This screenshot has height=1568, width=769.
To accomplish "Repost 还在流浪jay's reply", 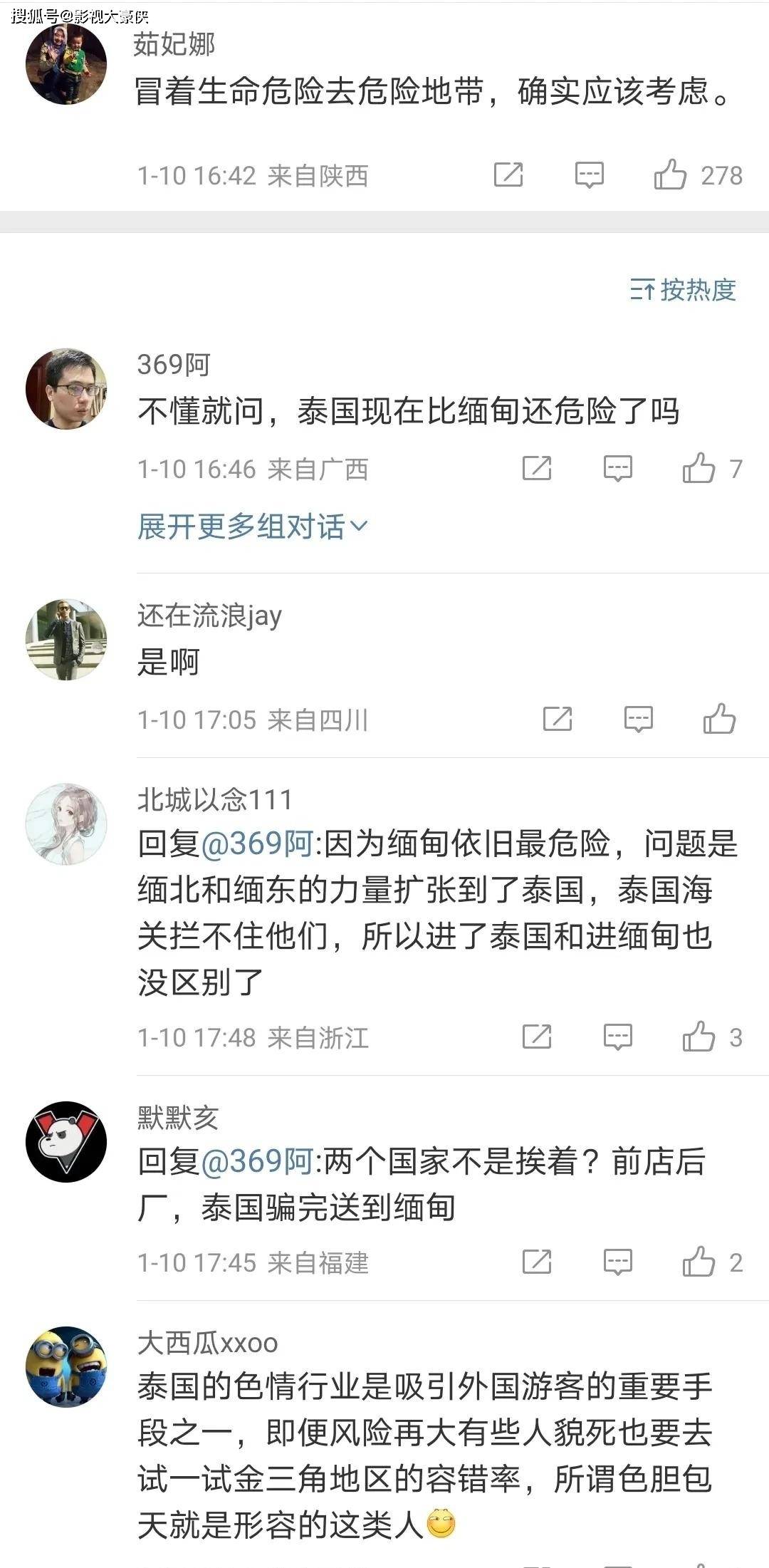I will (558, 719).
